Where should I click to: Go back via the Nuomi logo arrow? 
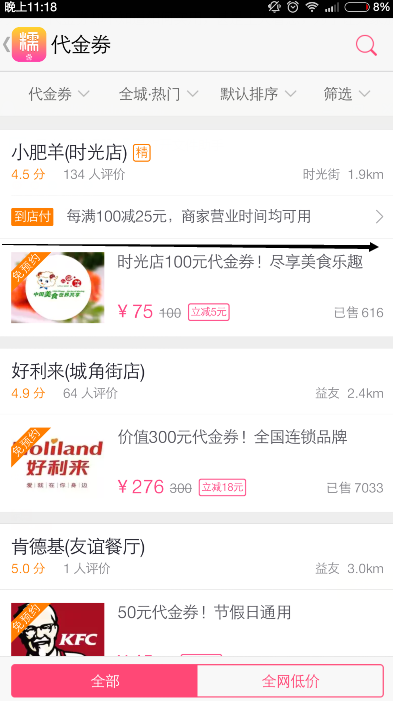click(x=25, y=45)
